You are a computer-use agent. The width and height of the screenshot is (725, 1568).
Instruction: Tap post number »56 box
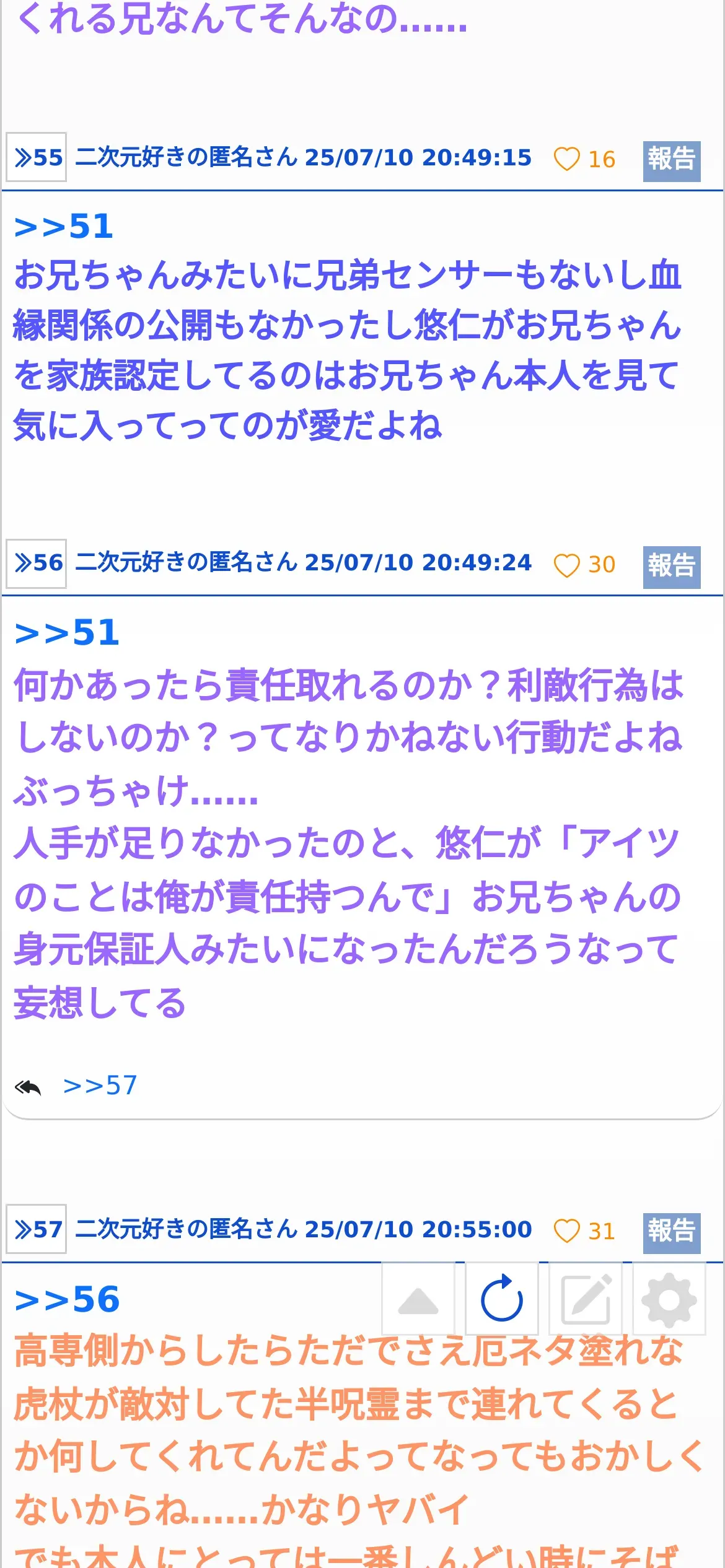click(x=37, y=563)
